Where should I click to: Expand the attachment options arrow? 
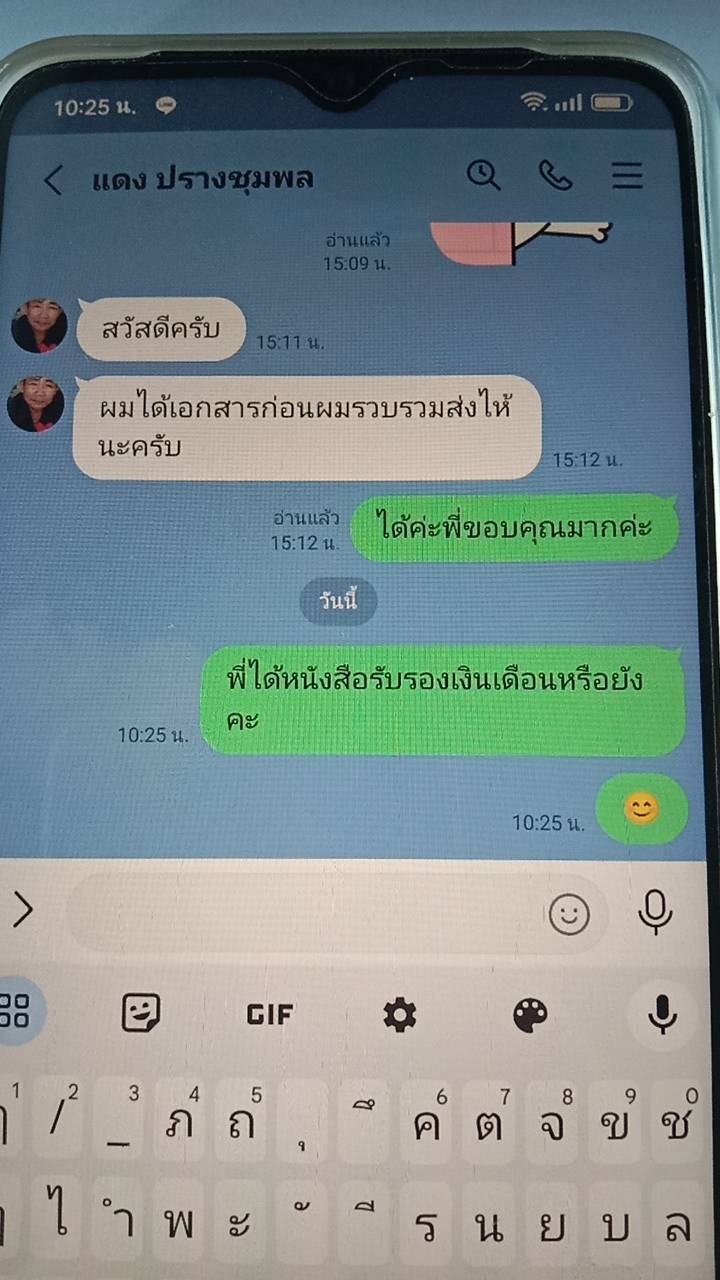[x=22, y=911]
